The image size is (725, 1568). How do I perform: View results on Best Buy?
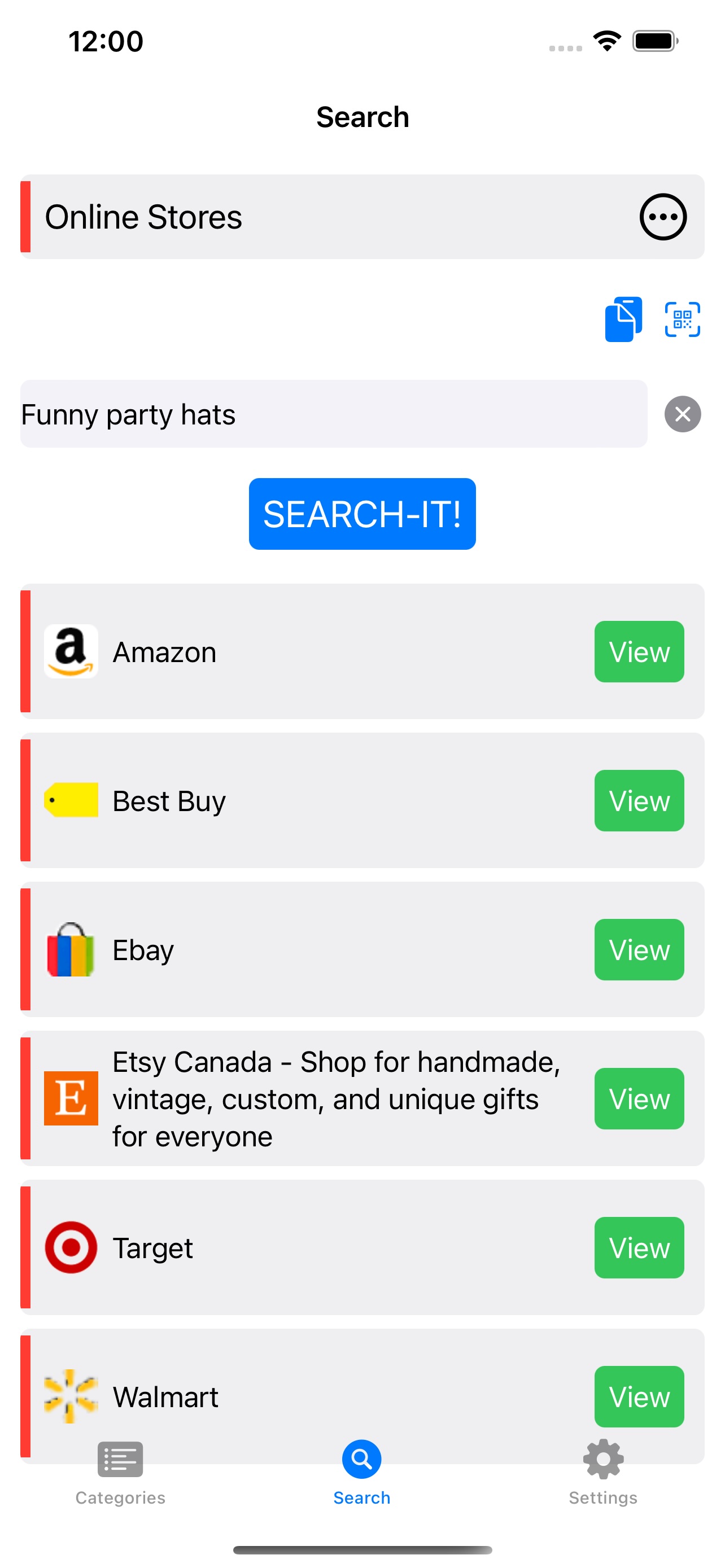point(639,800)
